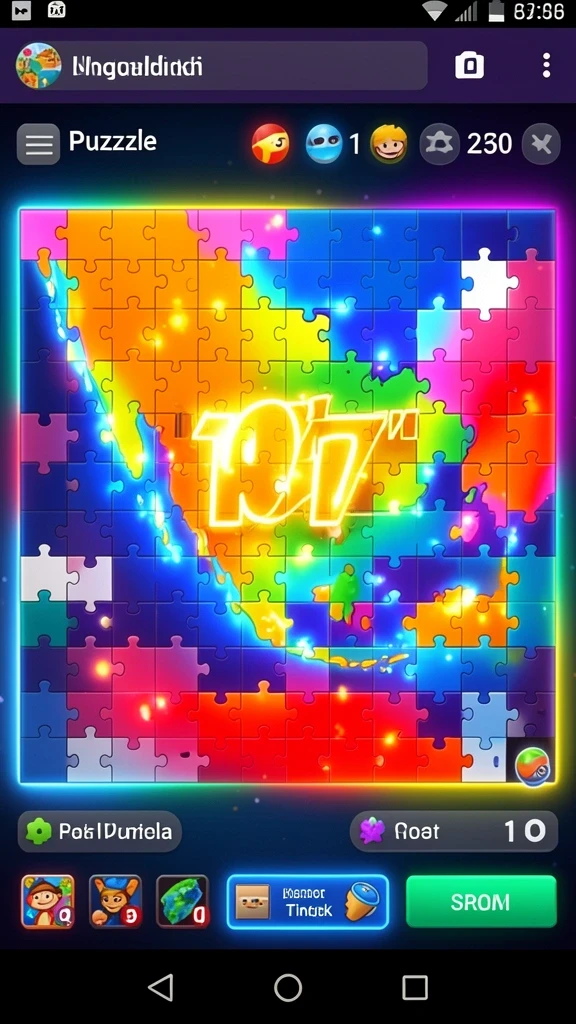The image size is (576, 1024).
Task: Choose the fox booster marked G
Action: [116, 902]
